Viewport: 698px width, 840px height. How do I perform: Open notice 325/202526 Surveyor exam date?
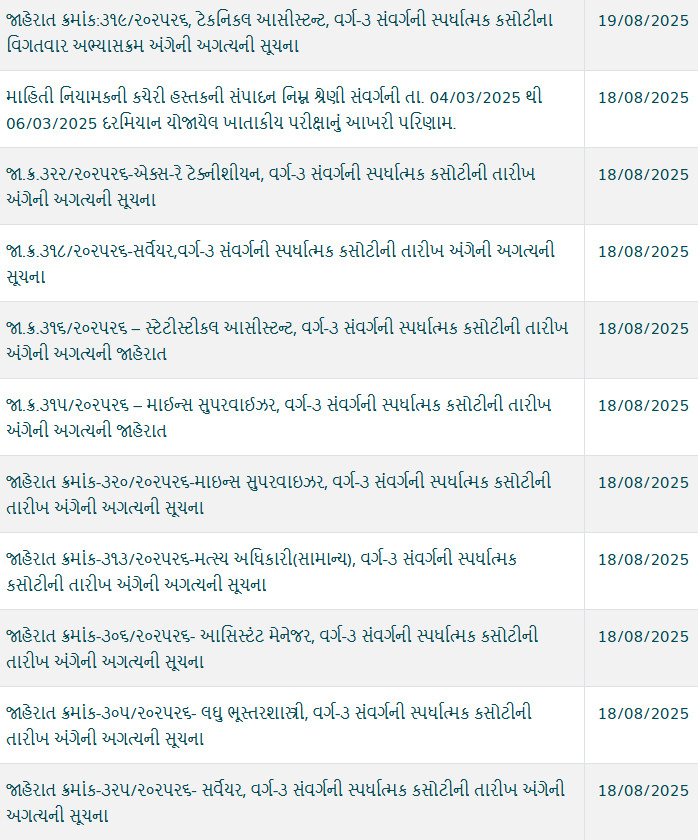pyautogui.click(x=285, y=802)
